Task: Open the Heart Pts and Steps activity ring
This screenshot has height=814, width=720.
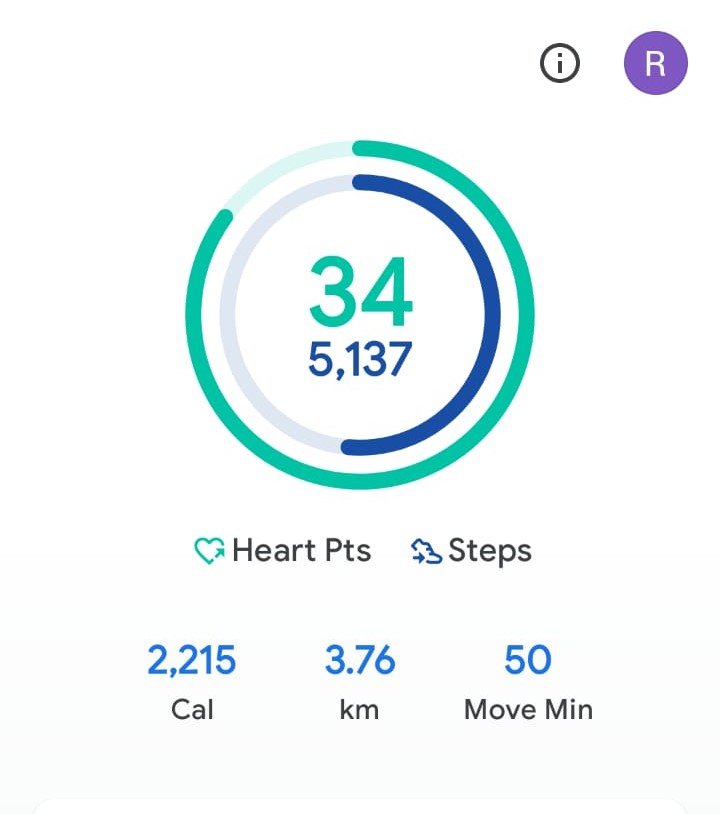Action: tap(360, 315)
